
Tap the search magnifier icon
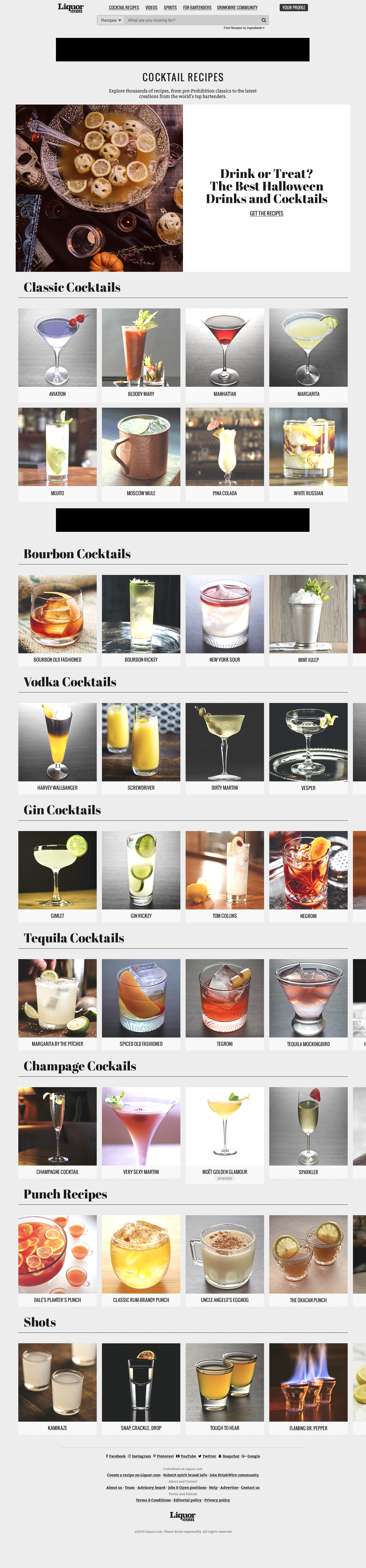[x=264, y=20]
